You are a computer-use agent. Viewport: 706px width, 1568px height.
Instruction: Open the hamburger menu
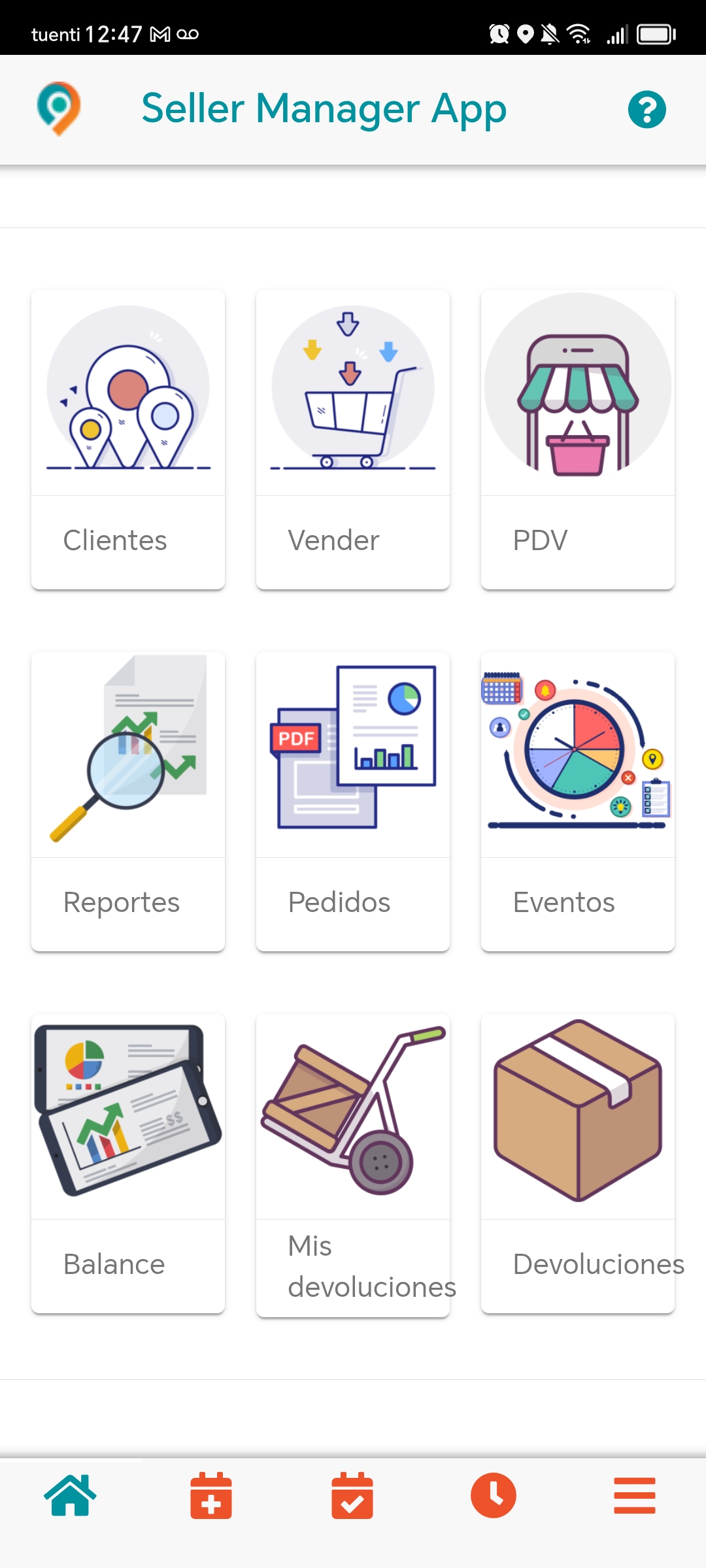point(634,1495)
